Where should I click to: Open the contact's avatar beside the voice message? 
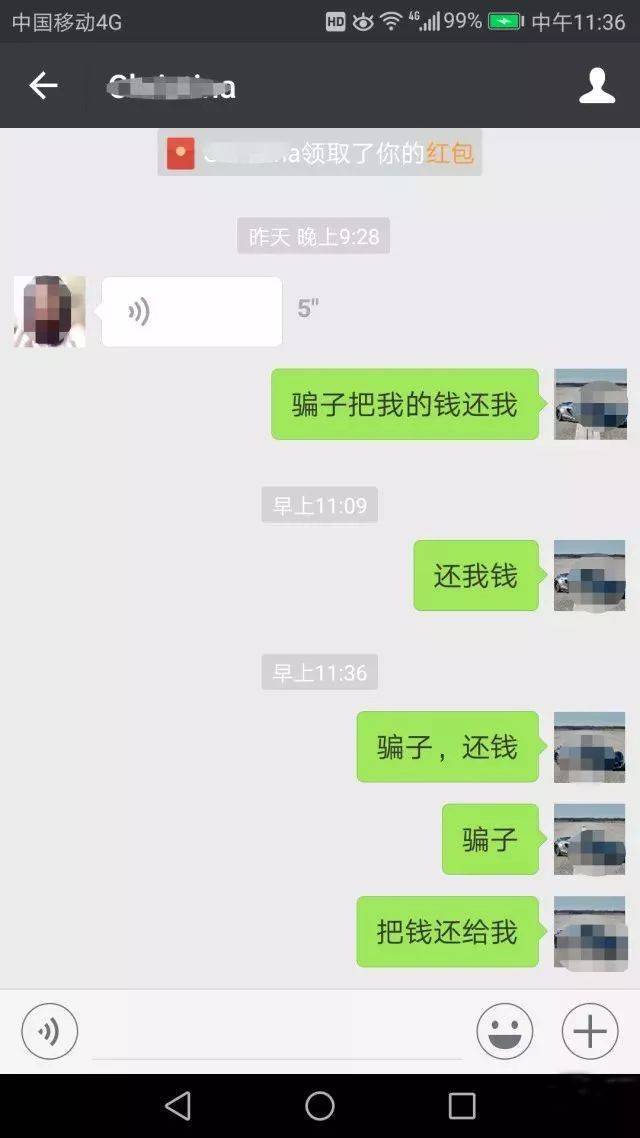[x=50, y=312]
